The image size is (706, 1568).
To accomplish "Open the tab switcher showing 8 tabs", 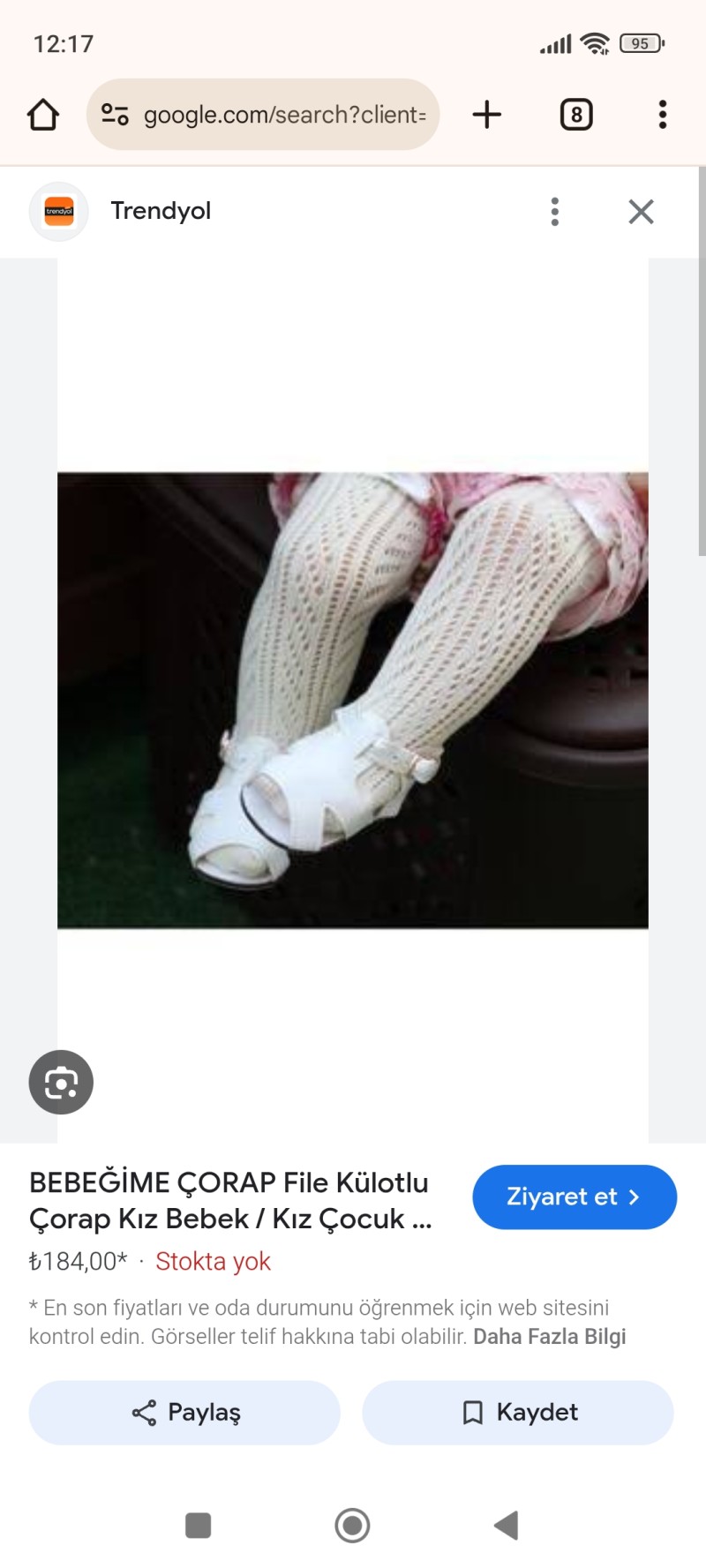I will pos(576,115).
